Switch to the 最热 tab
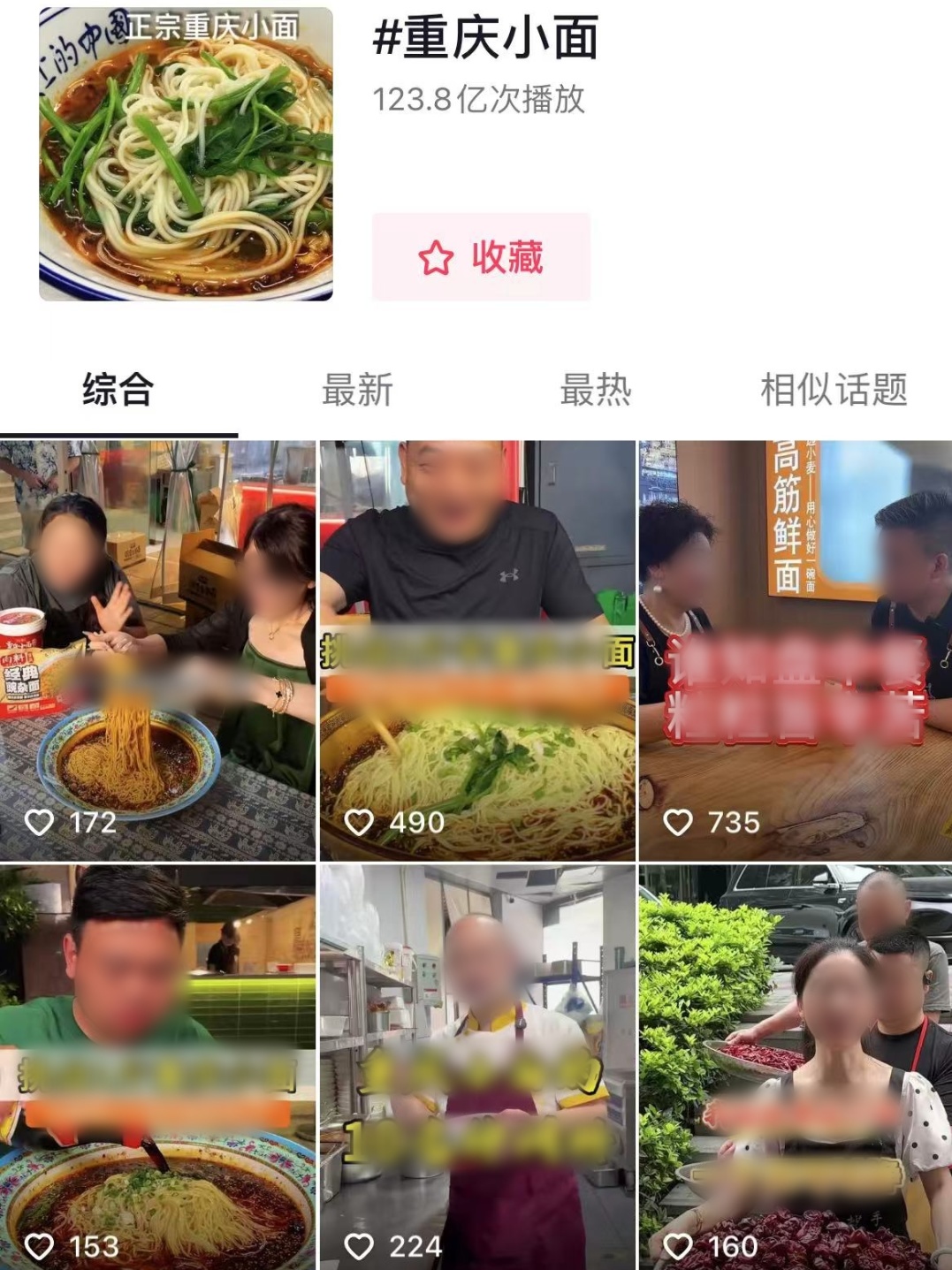 [596, 390]
